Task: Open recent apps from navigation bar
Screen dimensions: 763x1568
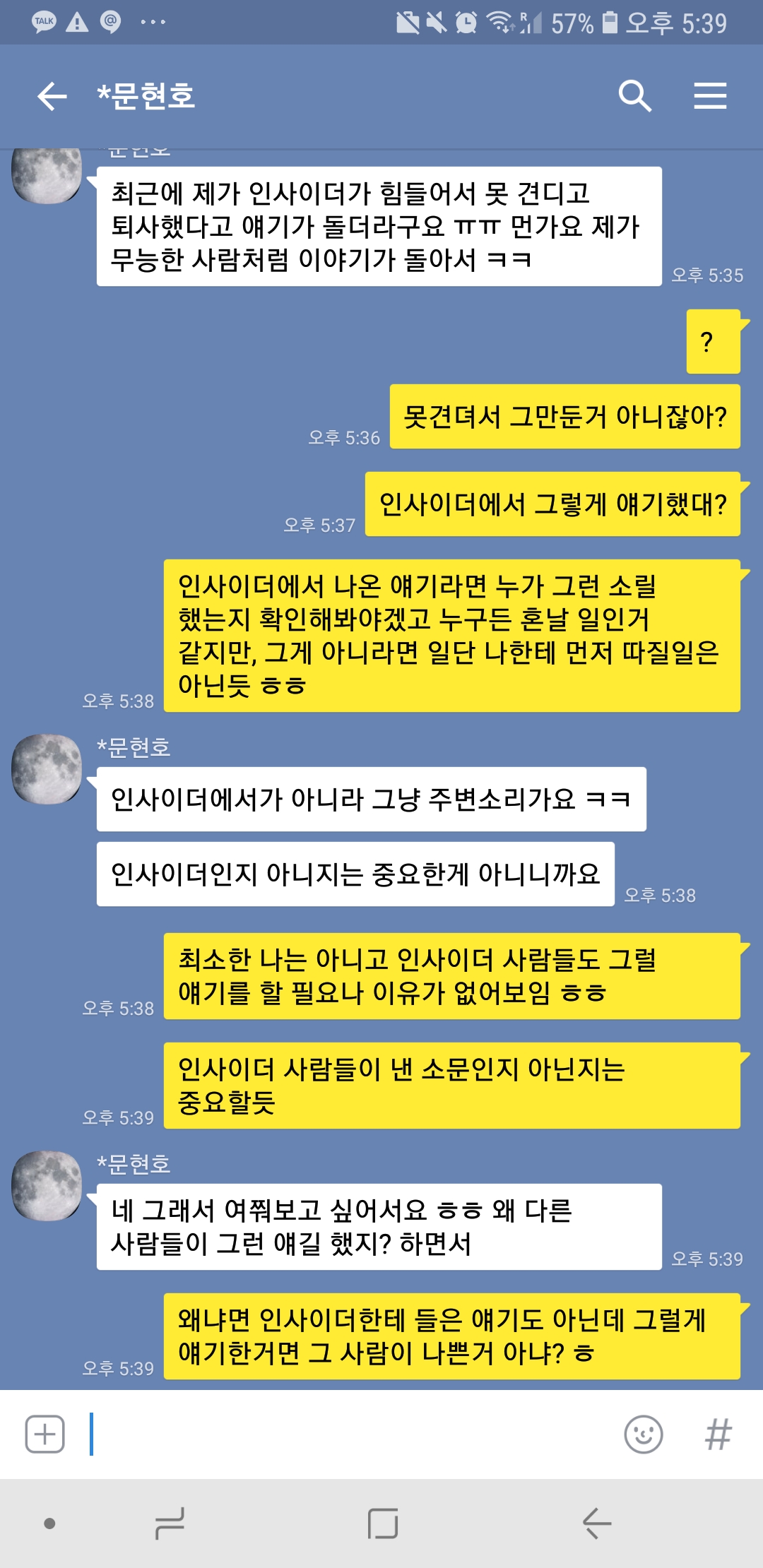Action: pos(170,1524)
